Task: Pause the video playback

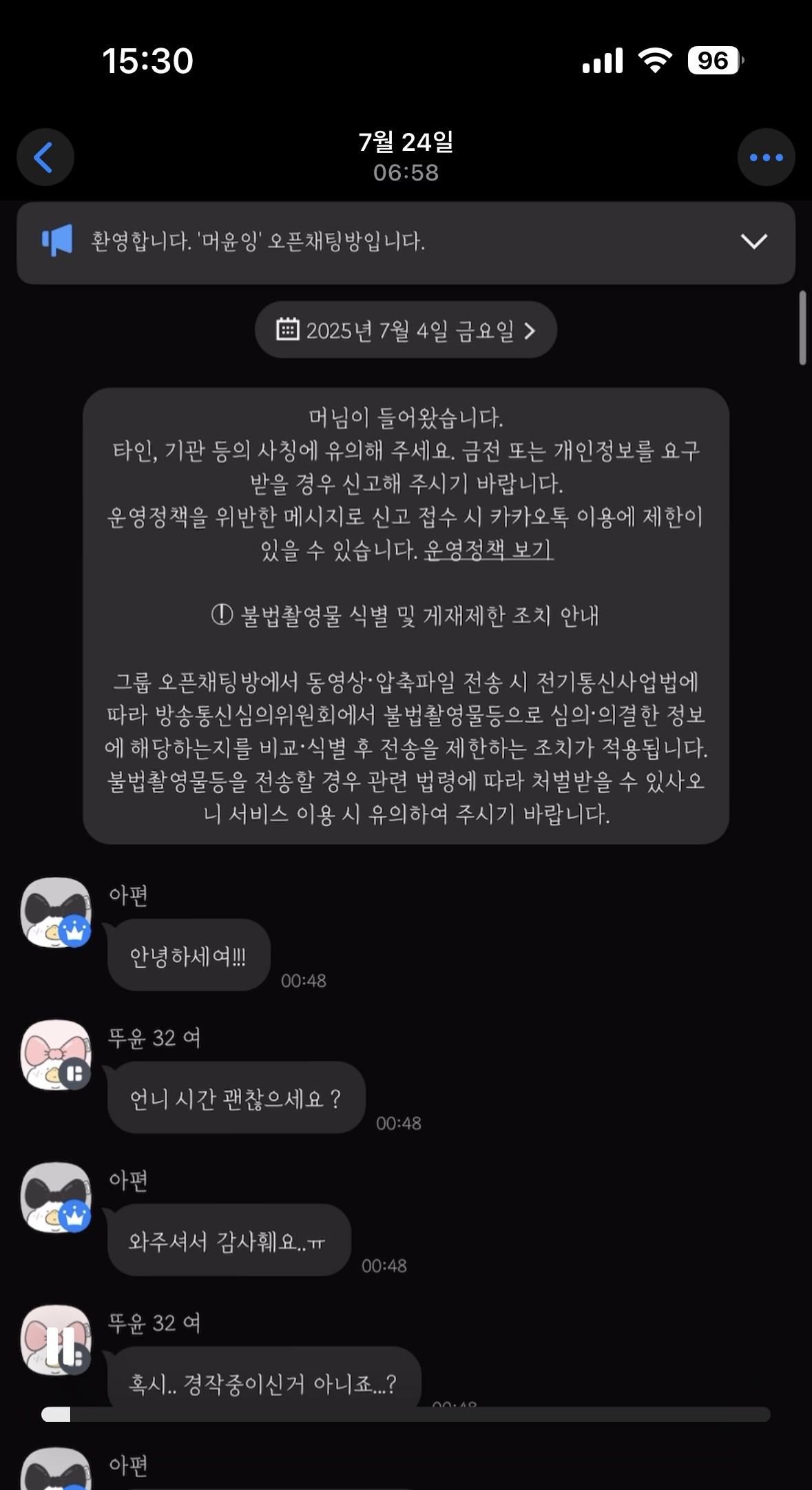Action: tap(61, 1345)
